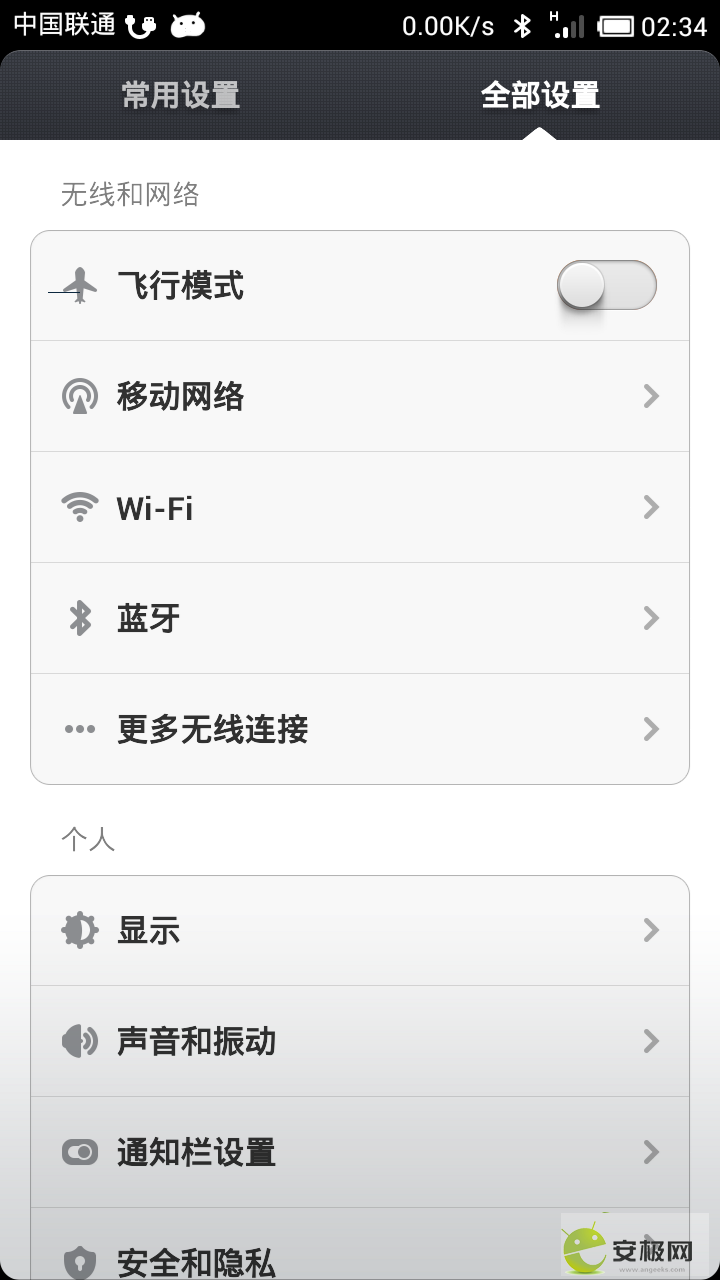The image size is (720, 1280).
Task: Open 声音和振动 settings
Action: click(360, 1042)
